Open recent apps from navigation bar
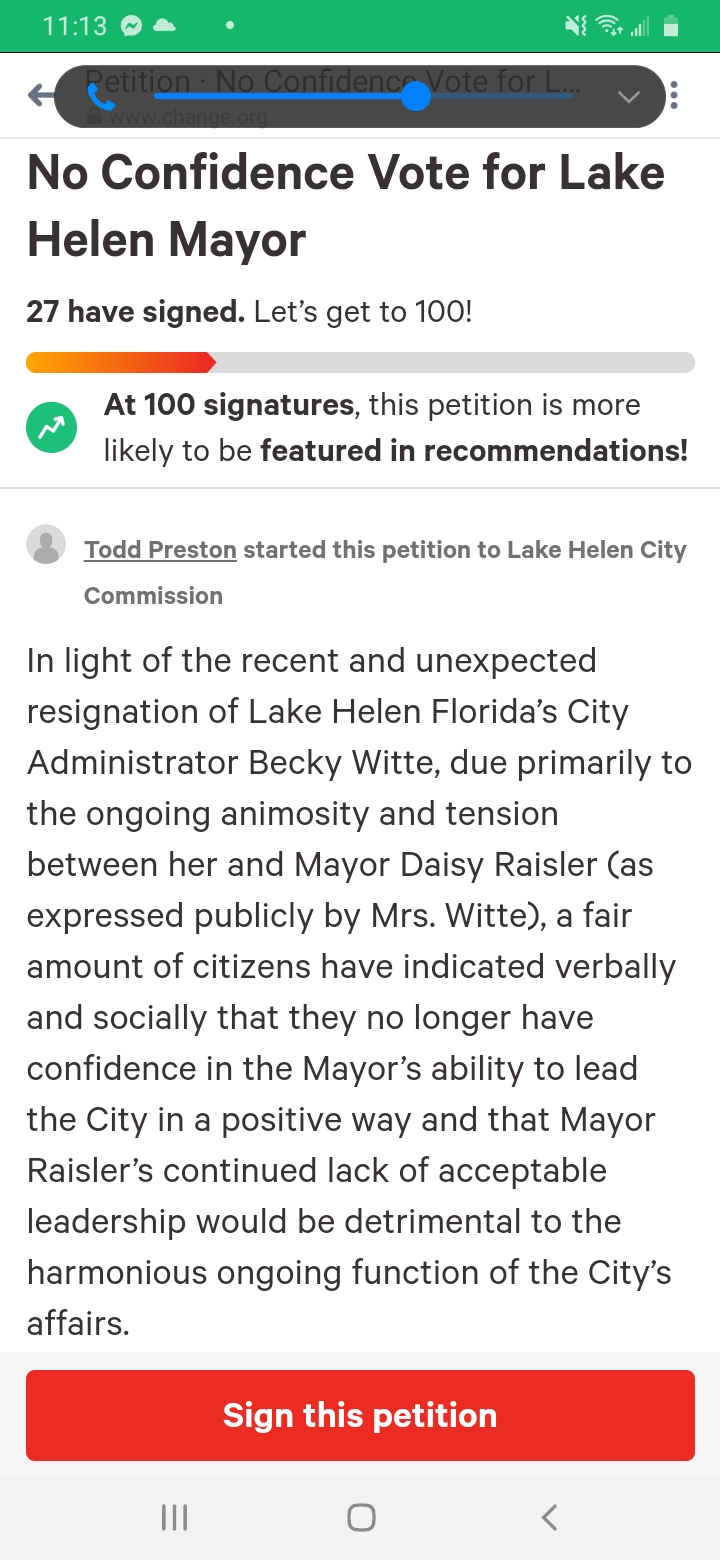This screenshot has width=720, height=1560. tap(174, 1517)
